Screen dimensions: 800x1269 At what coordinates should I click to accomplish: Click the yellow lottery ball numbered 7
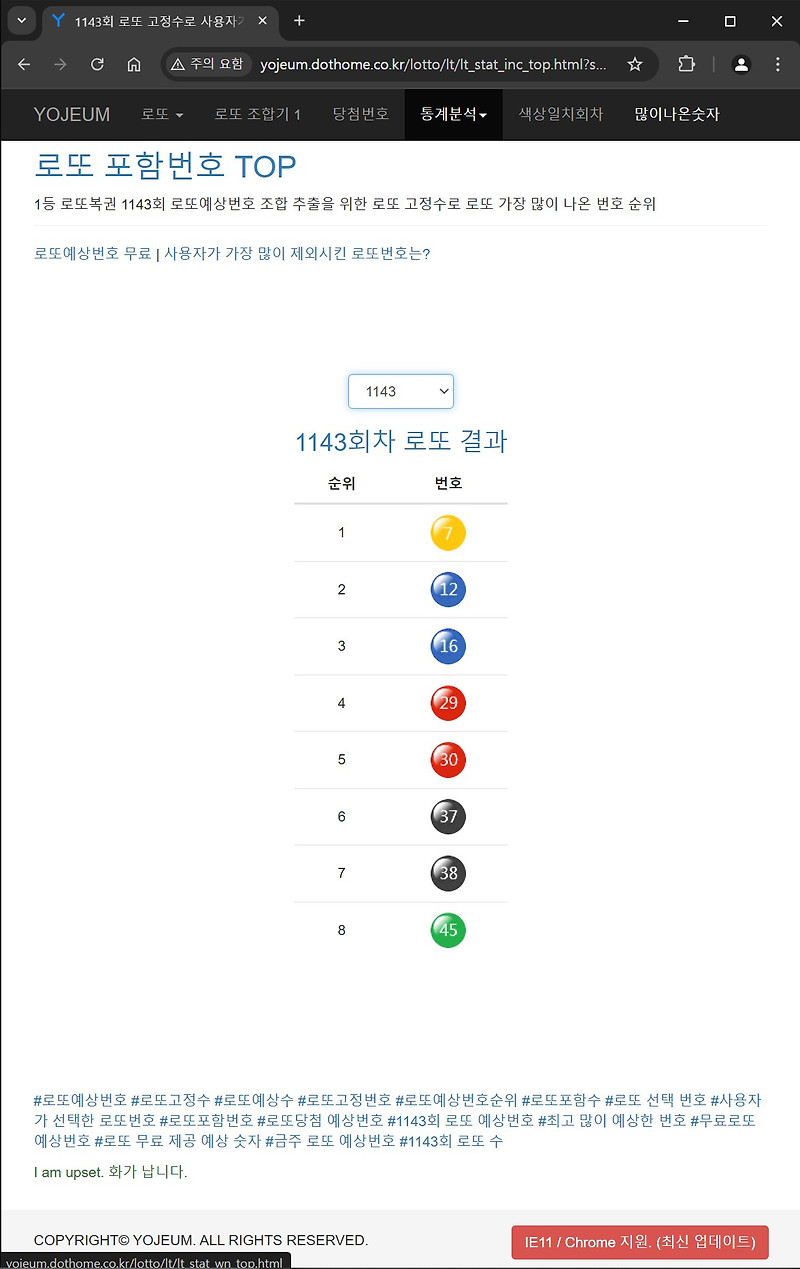click(x=447, y=533)
